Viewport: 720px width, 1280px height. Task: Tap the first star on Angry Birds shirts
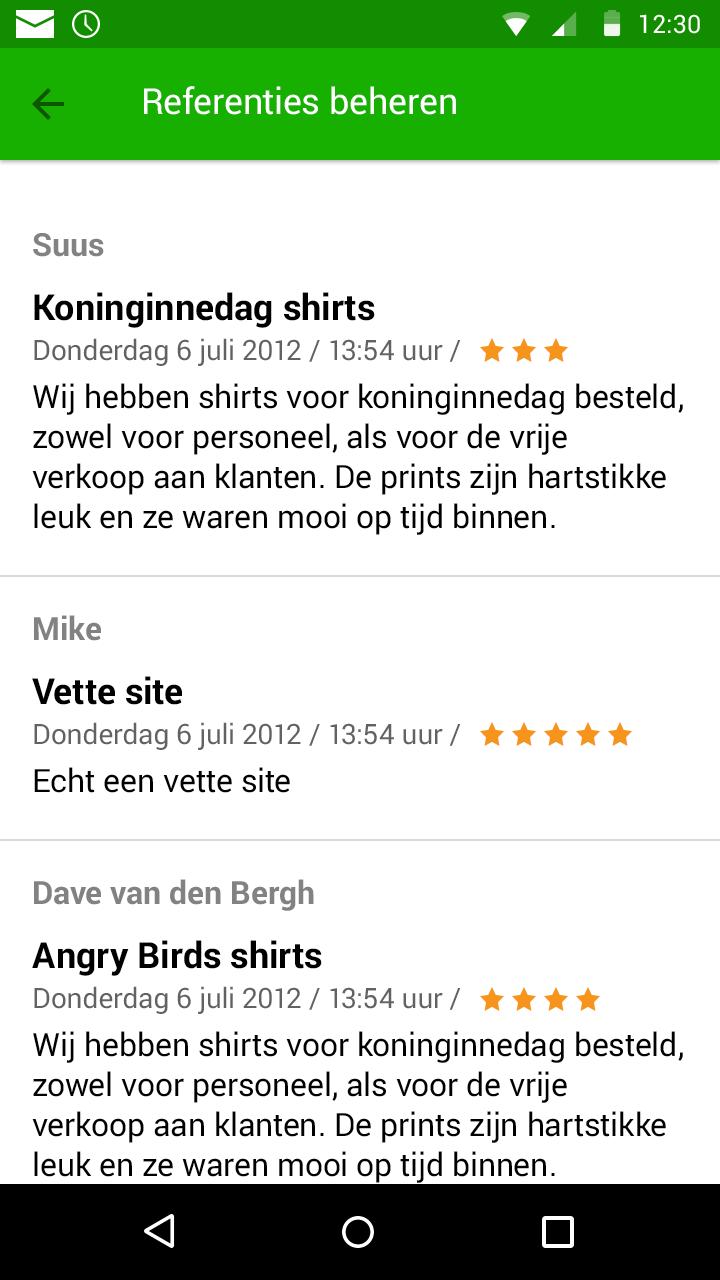[490, 998]
